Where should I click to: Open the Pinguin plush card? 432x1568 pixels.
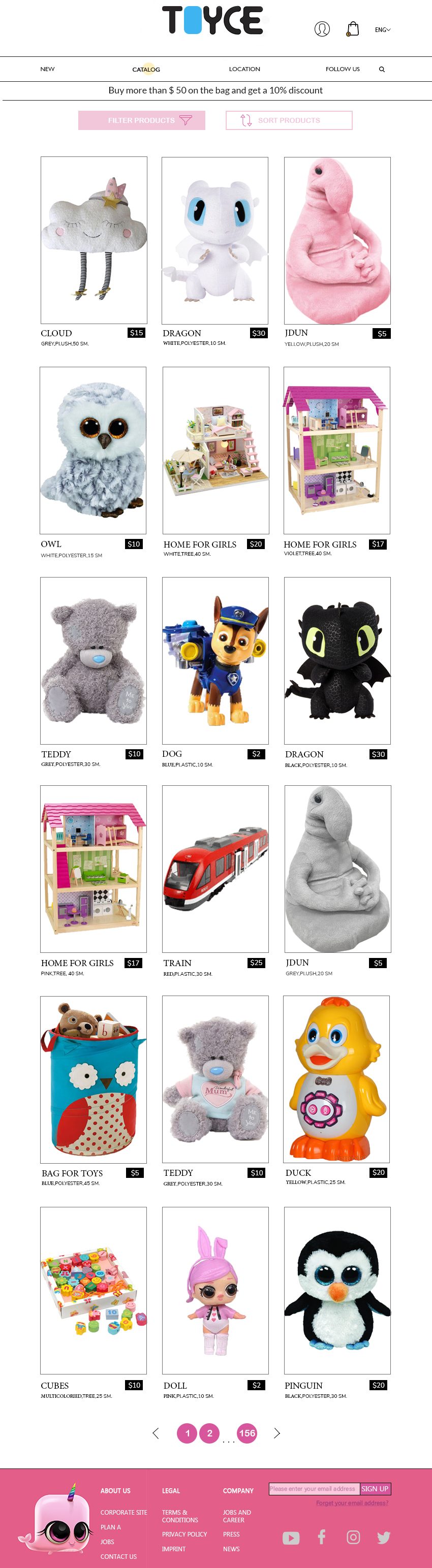[x=337, y=1291]
